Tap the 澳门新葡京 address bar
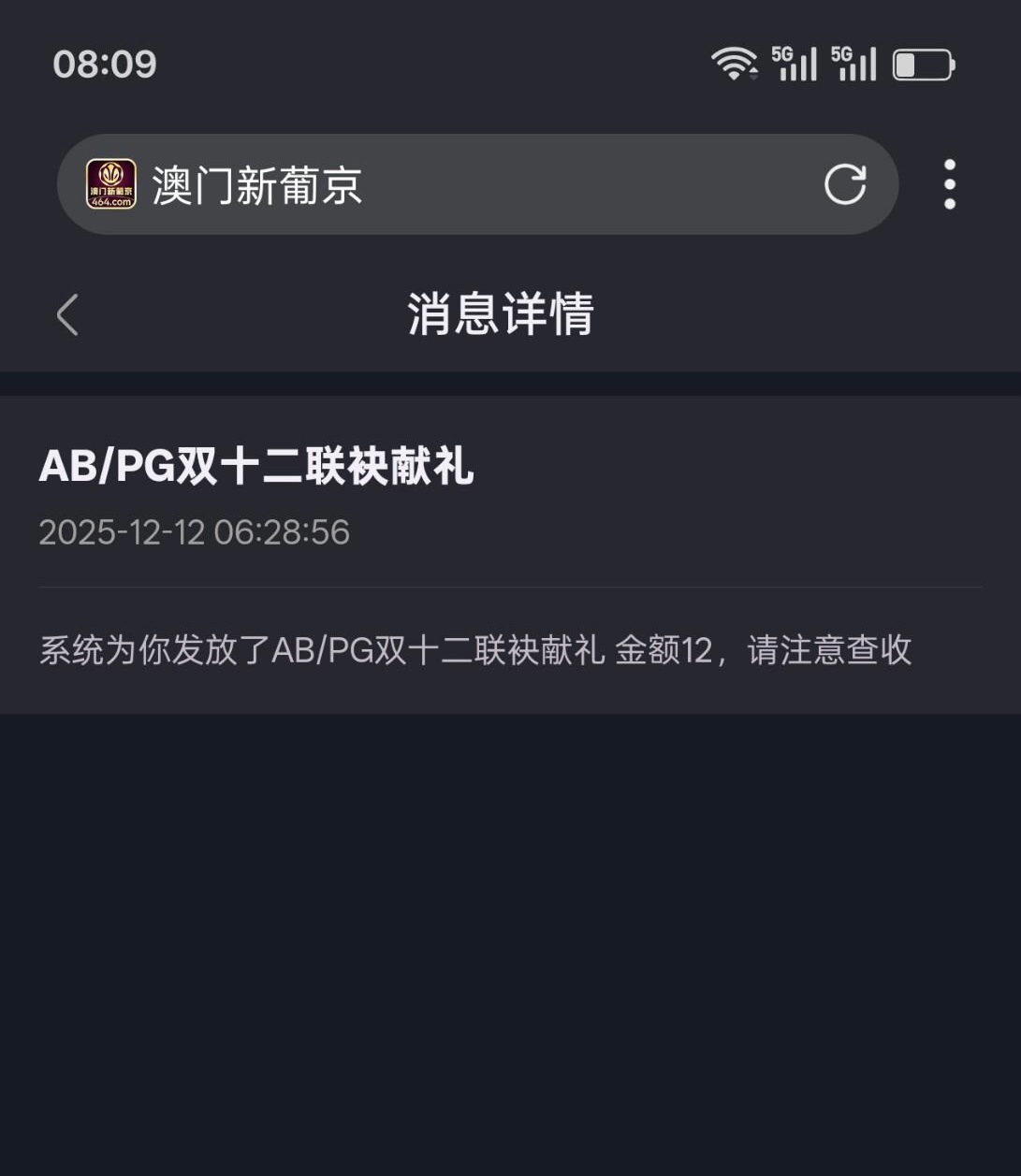This screenshot has width=1021, height=1176. coord(468,184)
